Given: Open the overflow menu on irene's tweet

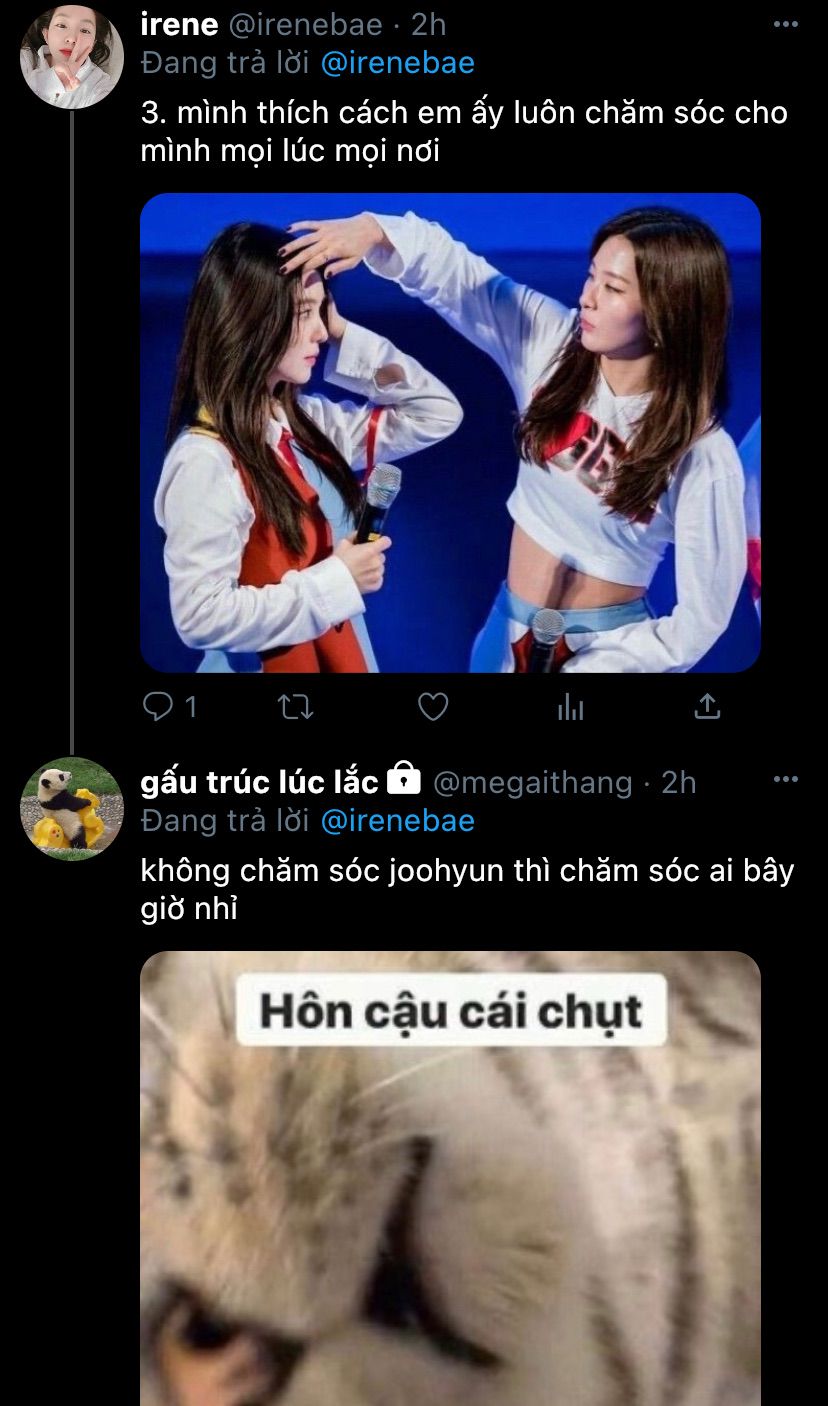Looking at the screenshot, I should click(785, 24).
